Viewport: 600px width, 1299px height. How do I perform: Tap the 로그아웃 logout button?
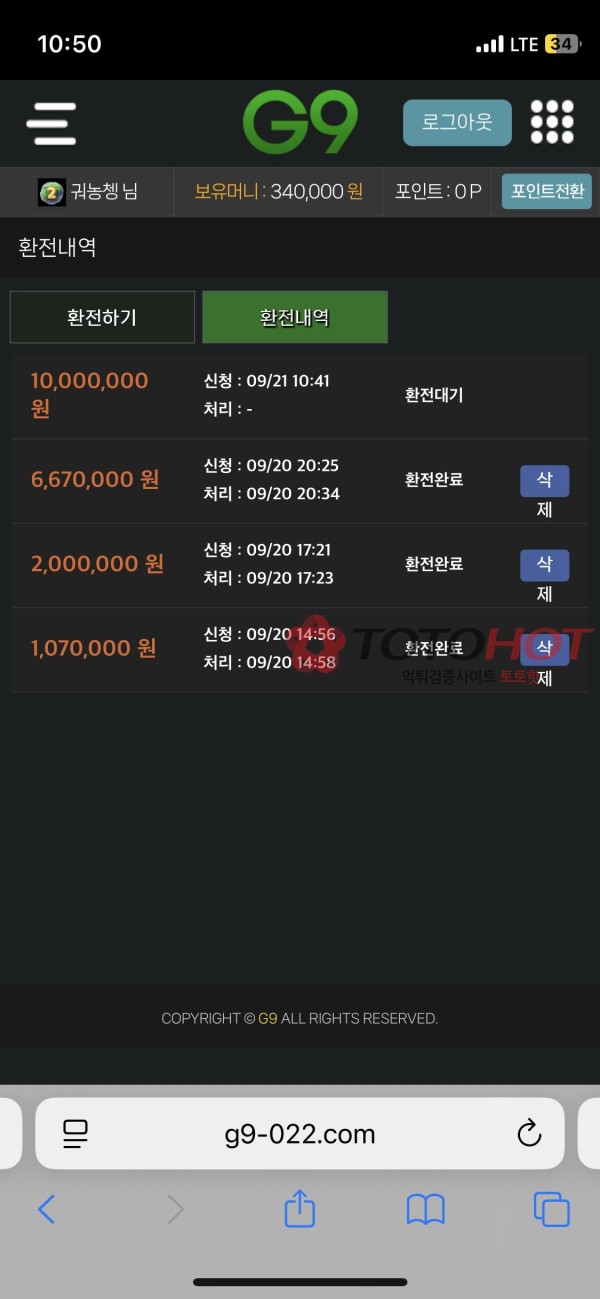(457, 122)
